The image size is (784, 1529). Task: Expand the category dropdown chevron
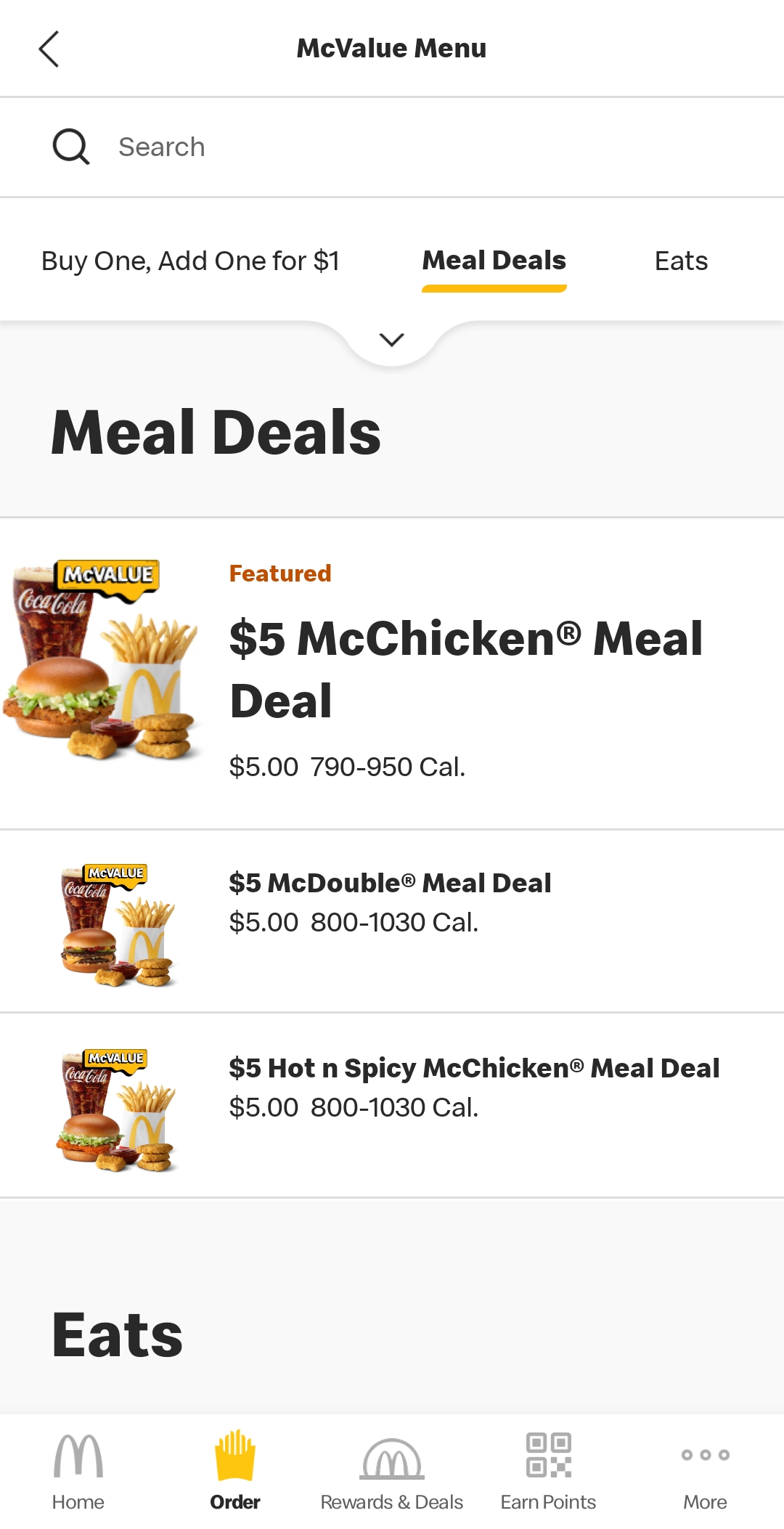(x=392, y=340)
